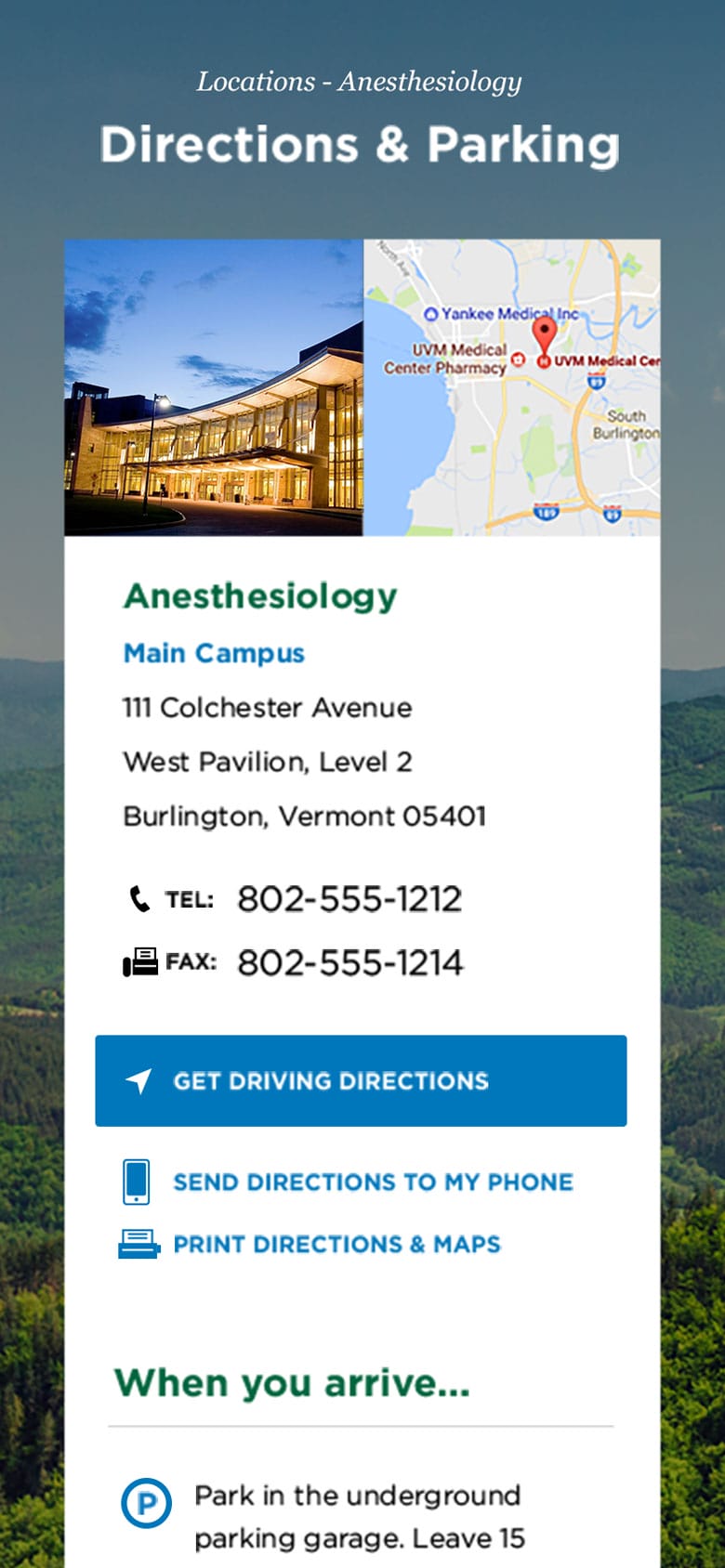Click the telephone icon next to TEL number
Viewport: 725px width, 1568px height.
(x=138, y=895)
